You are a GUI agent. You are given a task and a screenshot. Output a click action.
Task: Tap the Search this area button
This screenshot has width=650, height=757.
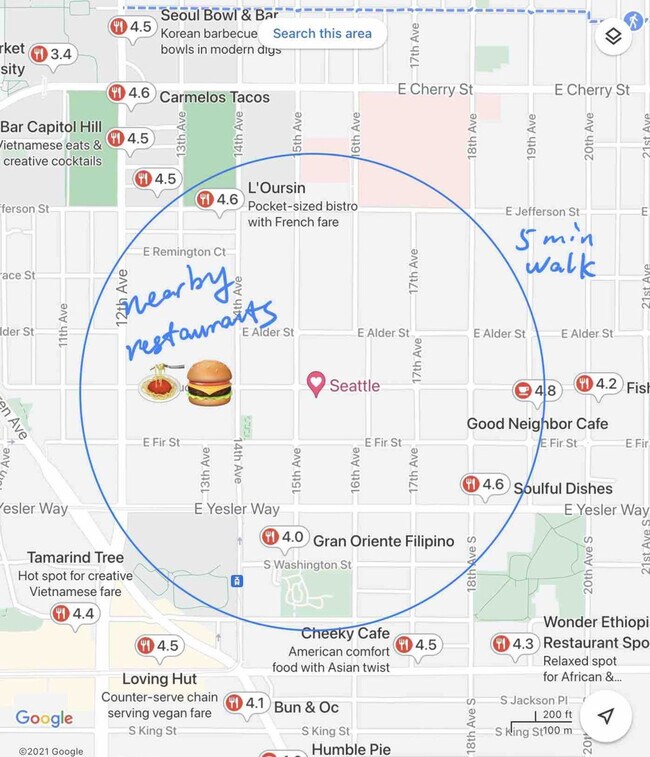322,33
